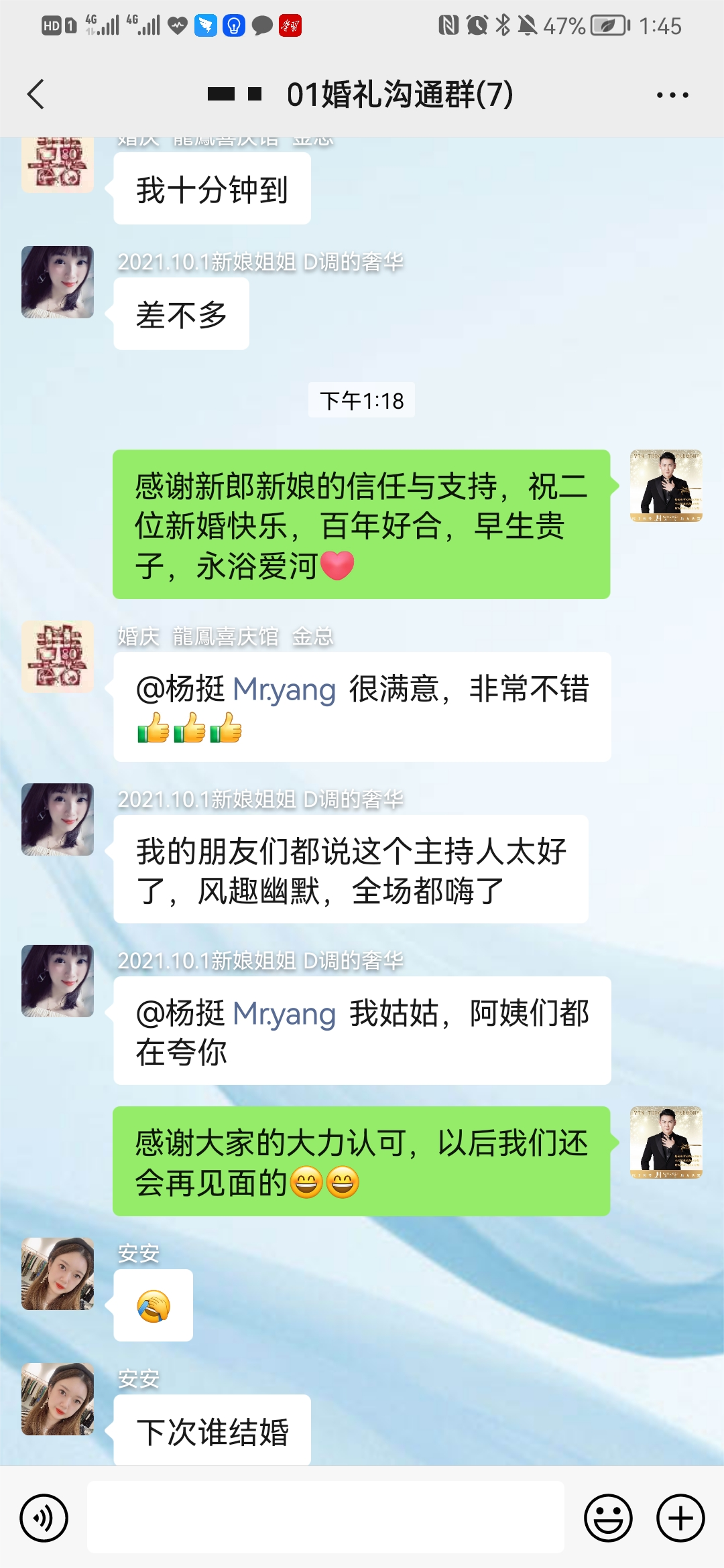Tap the @杨挺 Mr.yang mention before 很满意

coord(236,690)
